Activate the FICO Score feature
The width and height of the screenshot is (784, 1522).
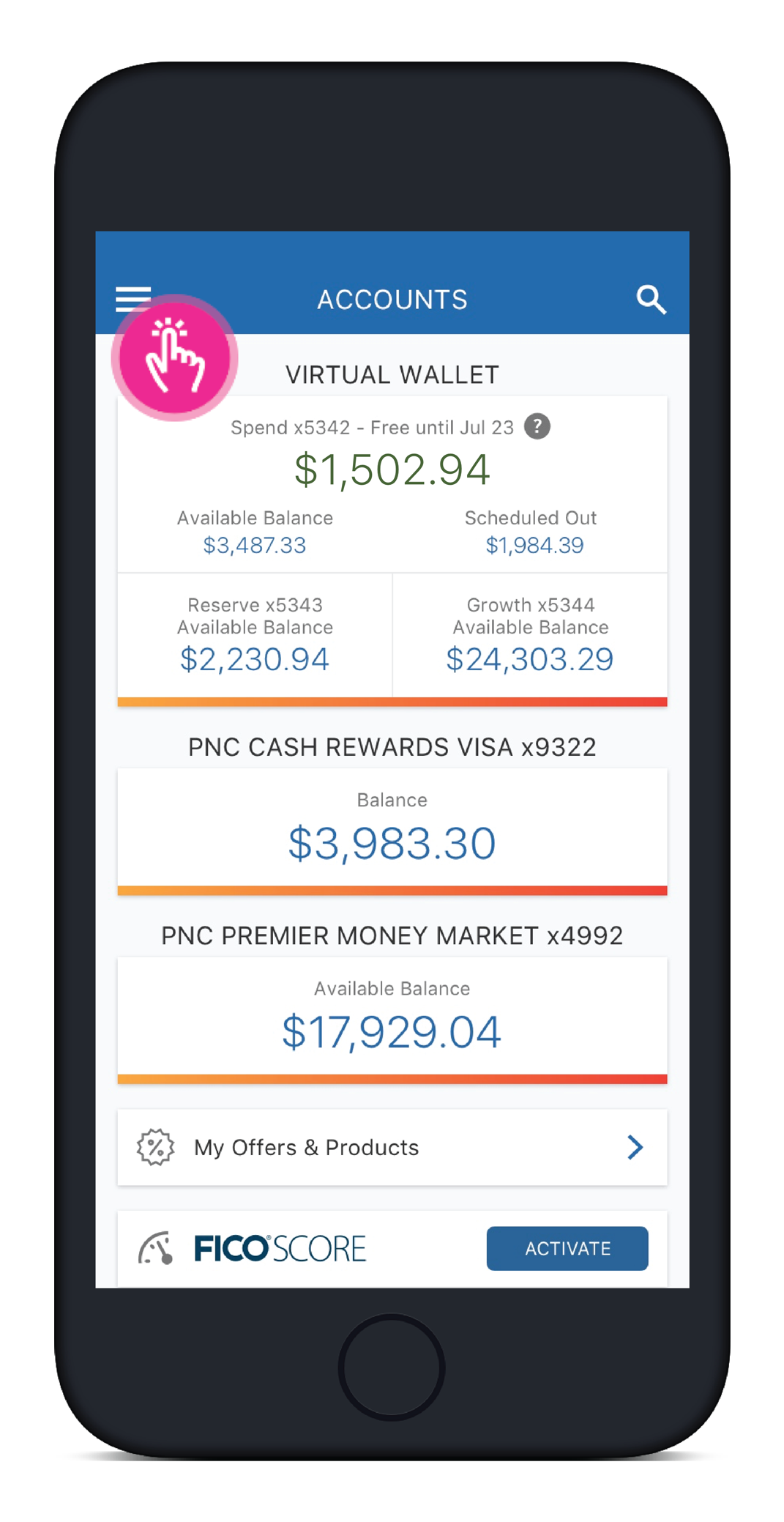567,1248
